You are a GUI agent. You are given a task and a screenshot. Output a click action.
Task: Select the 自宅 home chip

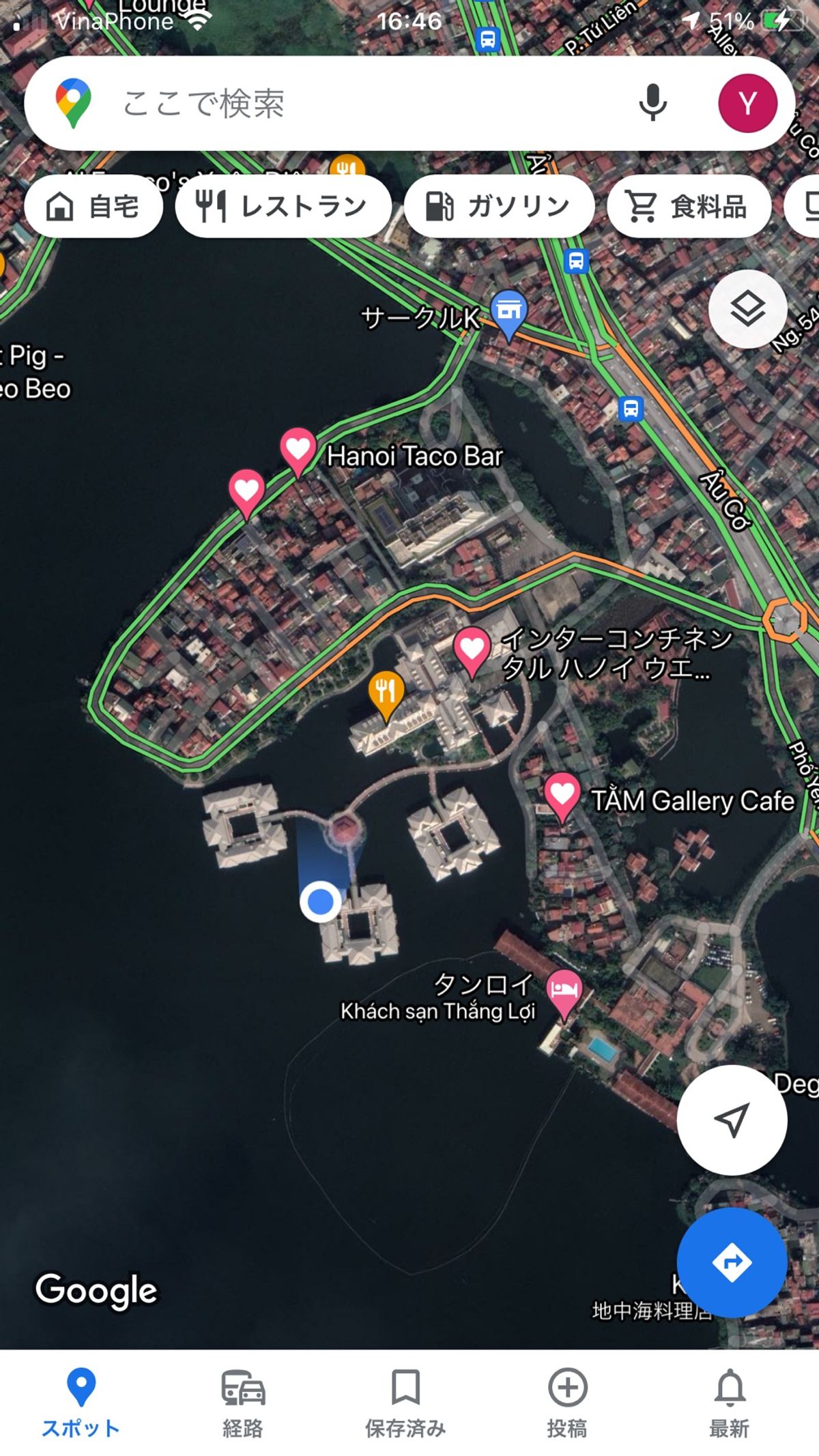[x=94, y=206]
